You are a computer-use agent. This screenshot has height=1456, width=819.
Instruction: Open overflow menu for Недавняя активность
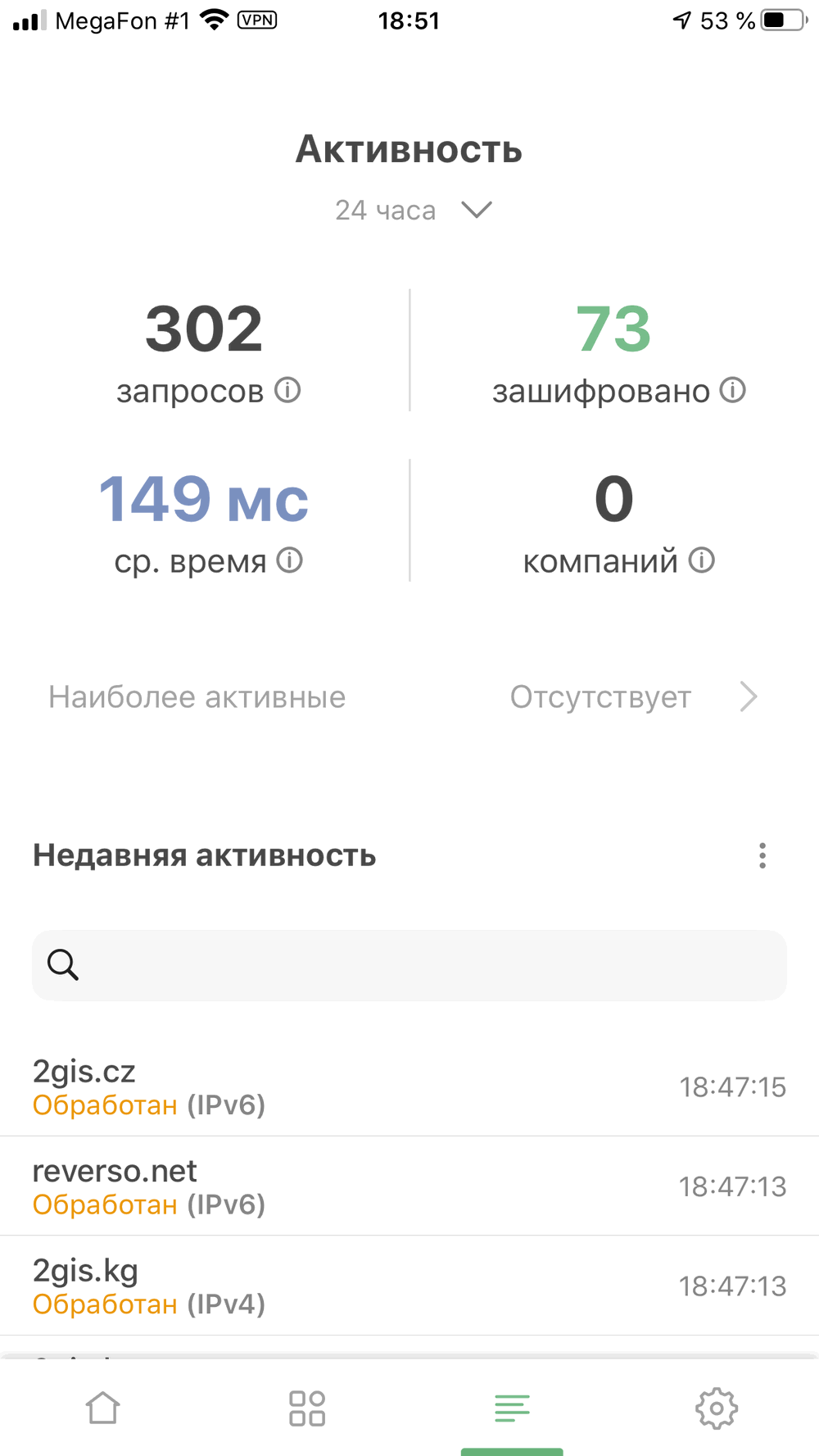[762, 855]
